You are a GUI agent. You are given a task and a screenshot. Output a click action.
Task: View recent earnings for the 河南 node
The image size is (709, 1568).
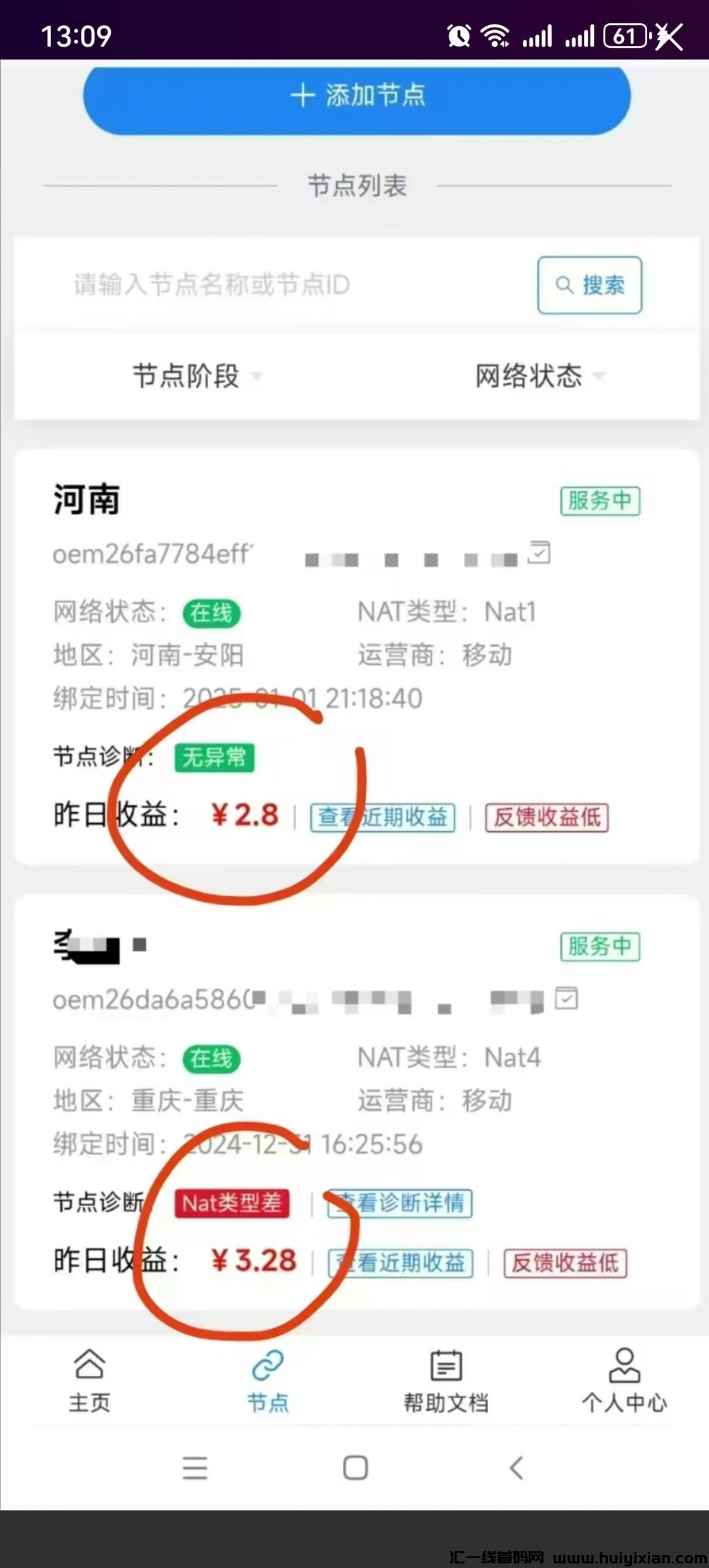point(383,818)
